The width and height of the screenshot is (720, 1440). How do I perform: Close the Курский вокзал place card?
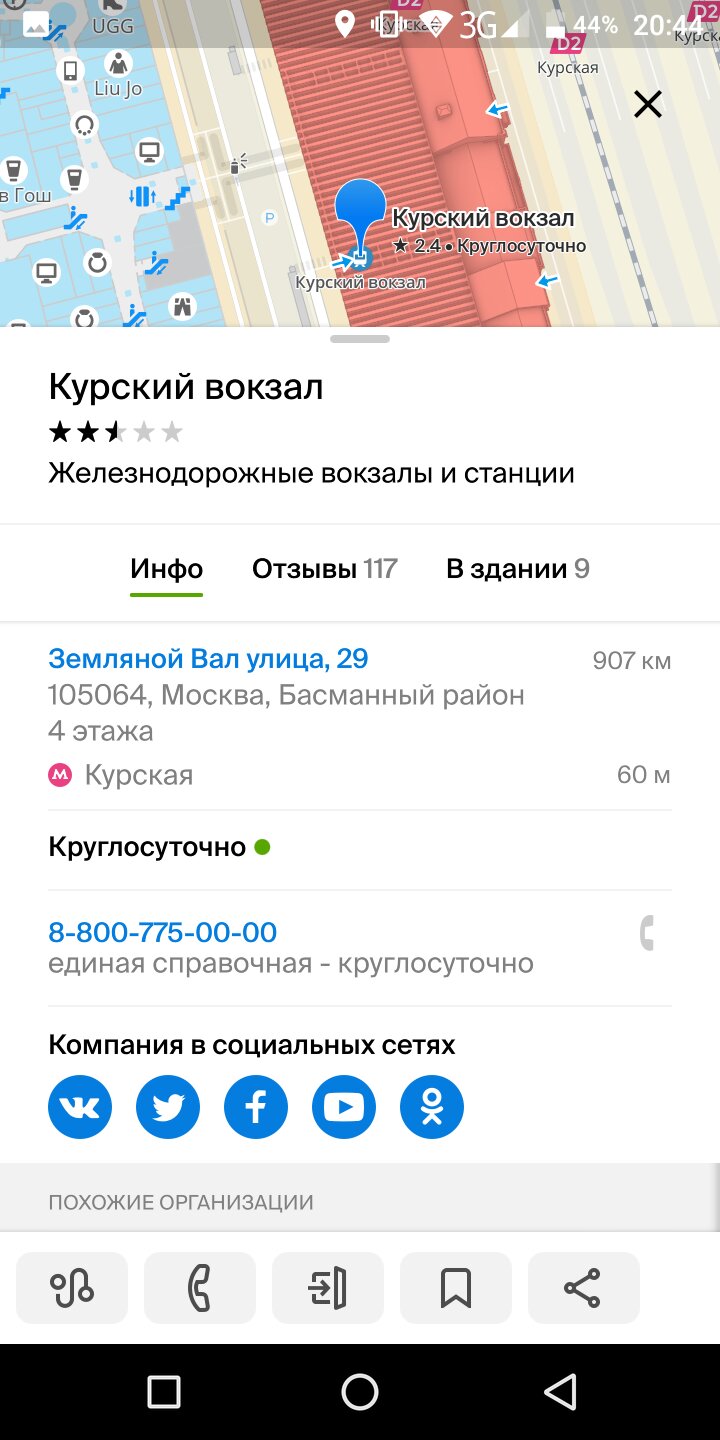(x=648, y=104)
